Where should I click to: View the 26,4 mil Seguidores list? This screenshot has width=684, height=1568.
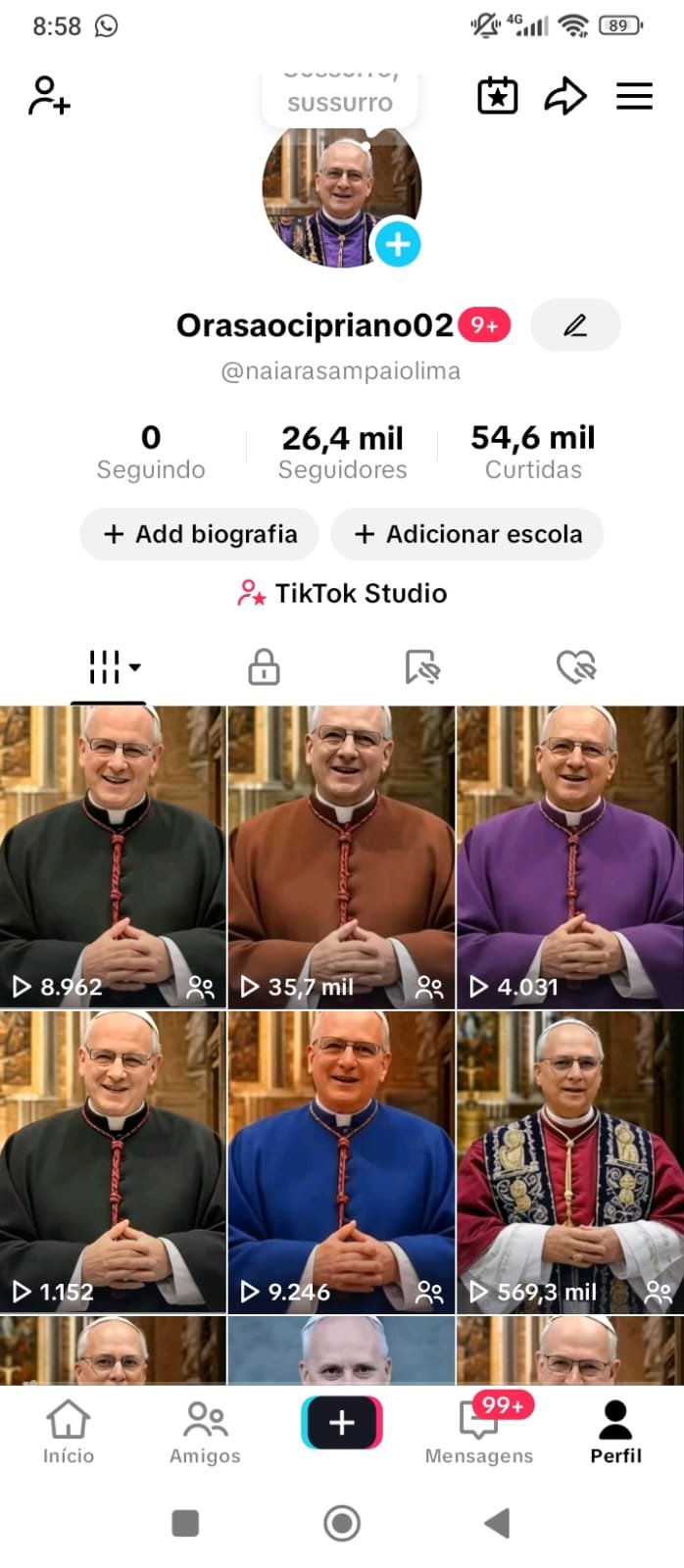[x=342, y=451]
